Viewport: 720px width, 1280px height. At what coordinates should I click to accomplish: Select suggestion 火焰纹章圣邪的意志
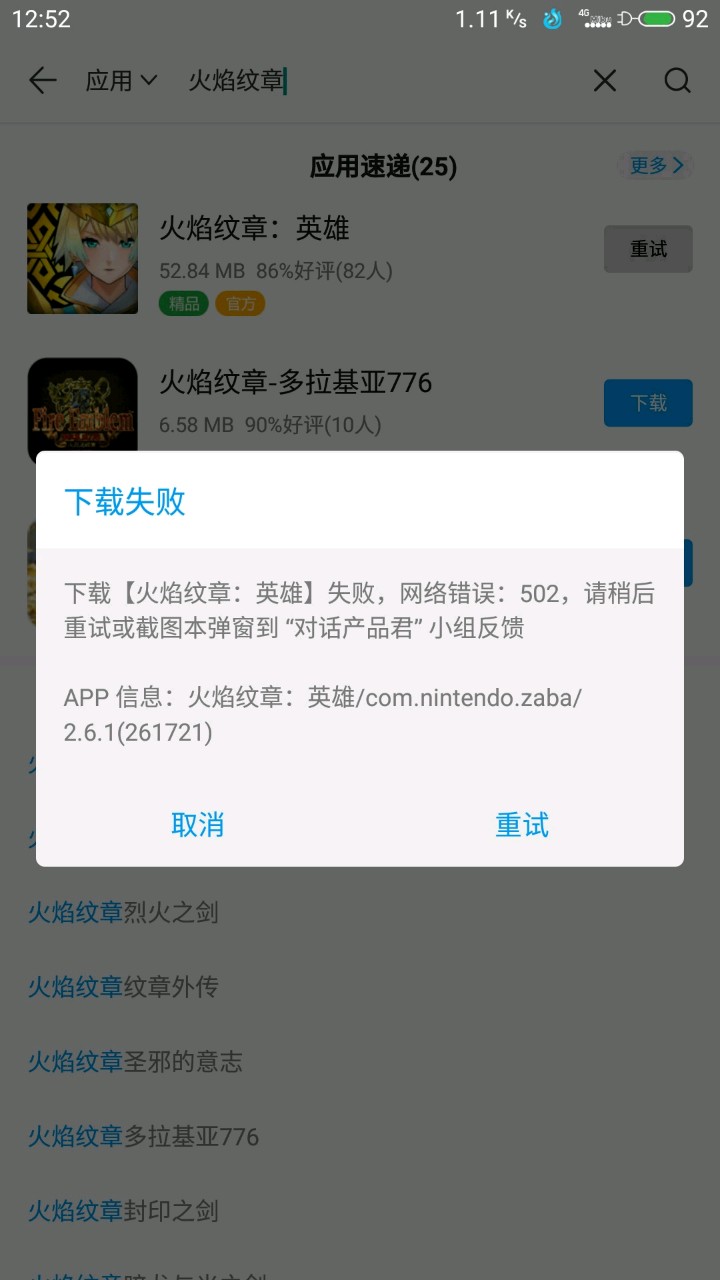click(x=135, y=1061)
